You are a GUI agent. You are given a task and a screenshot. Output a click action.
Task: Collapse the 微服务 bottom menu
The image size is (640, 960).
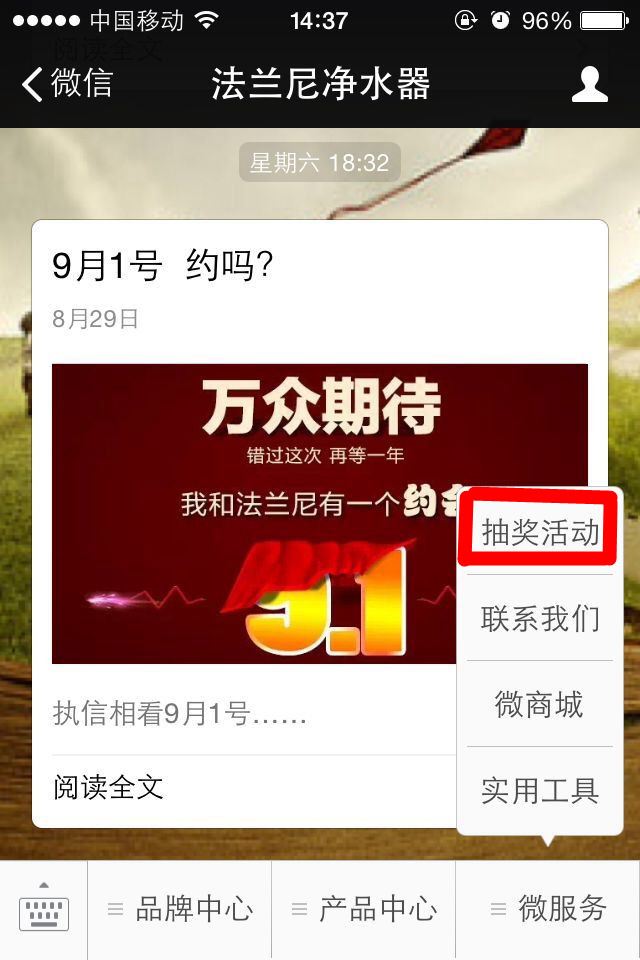(548, 909)
